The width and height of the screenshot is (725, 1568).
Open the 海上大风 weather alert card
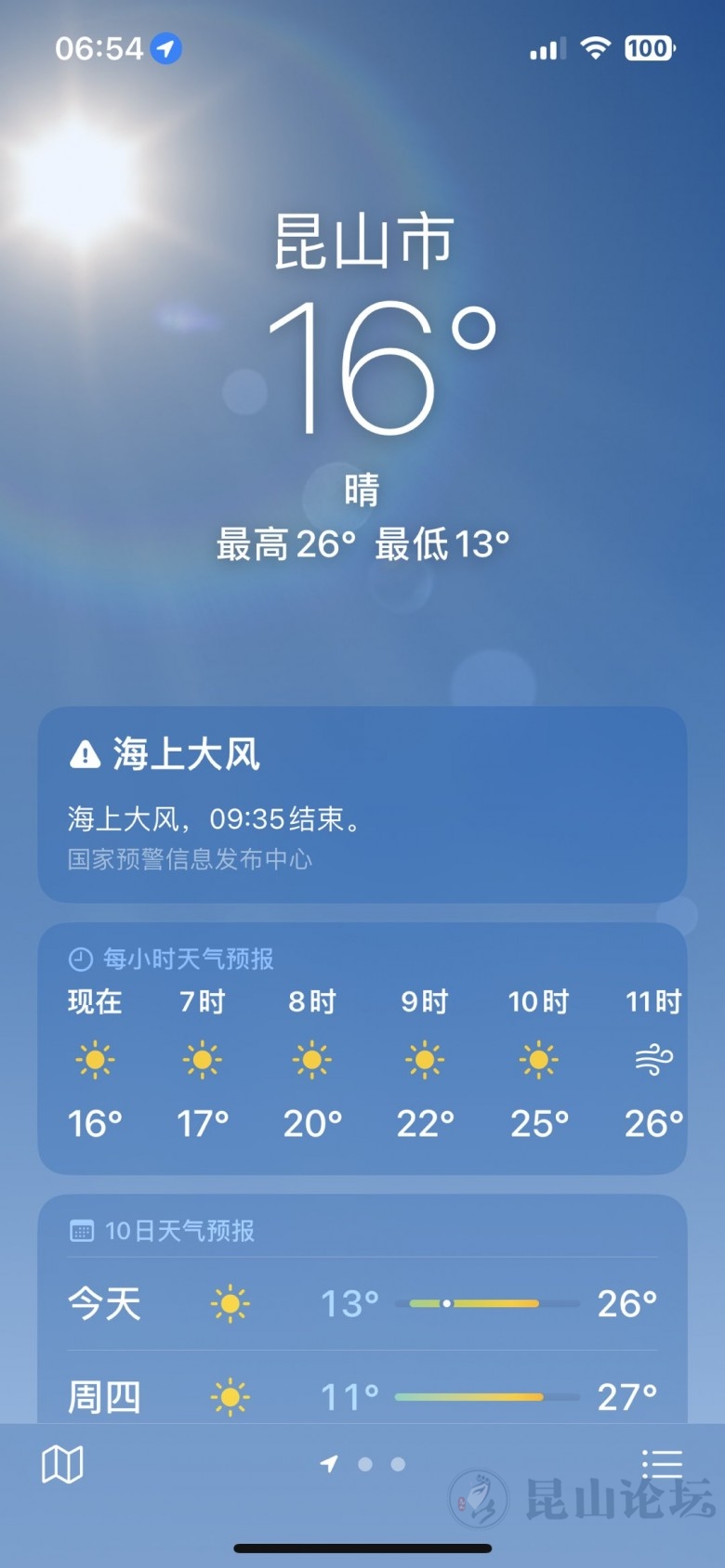click(x=362, y=804)
